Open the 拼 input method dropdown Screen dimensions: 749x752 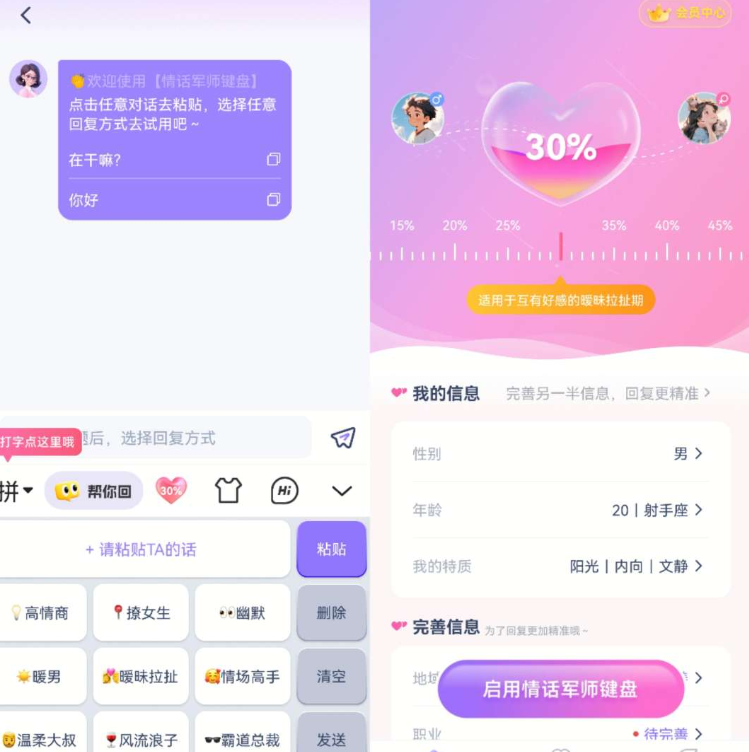pos(16,490)
